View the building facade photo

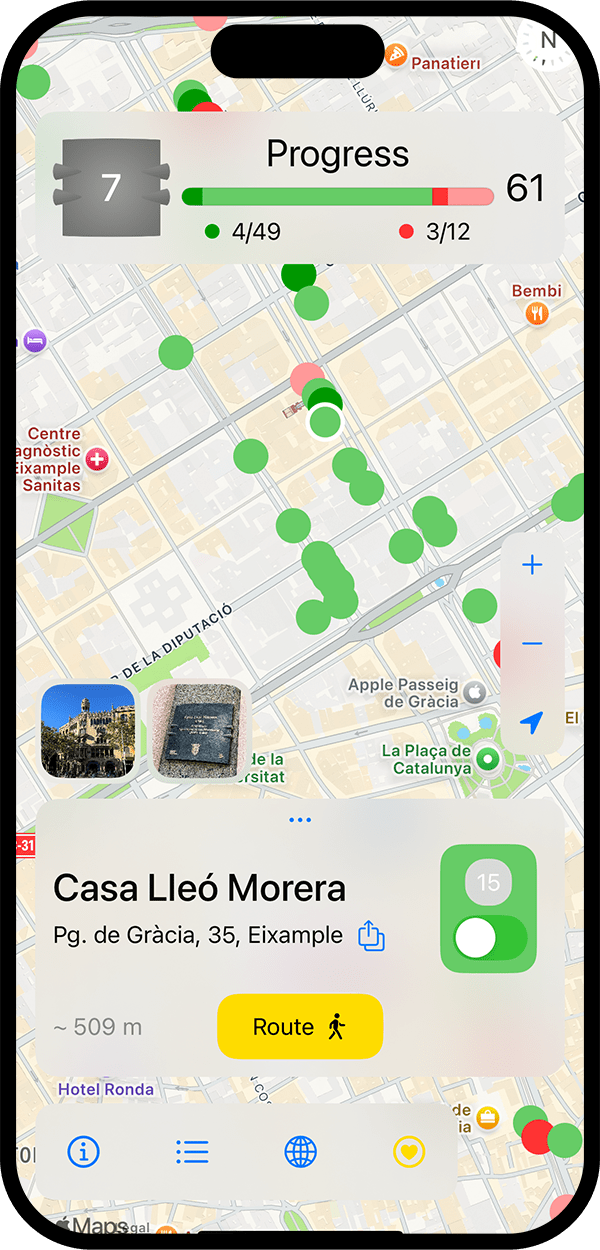[x=88, y=730]
